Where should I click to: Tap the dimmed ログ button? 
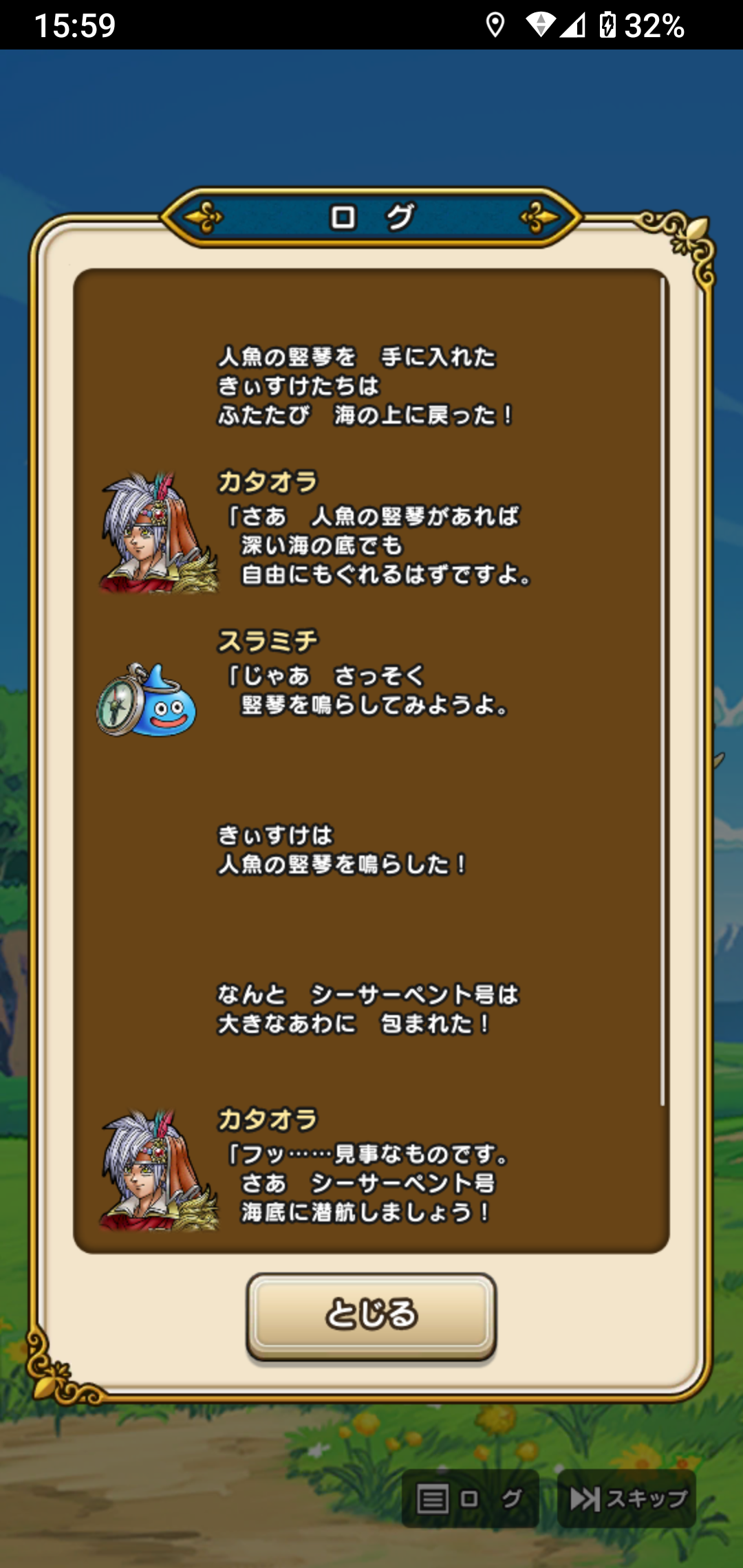point(470,1499)
